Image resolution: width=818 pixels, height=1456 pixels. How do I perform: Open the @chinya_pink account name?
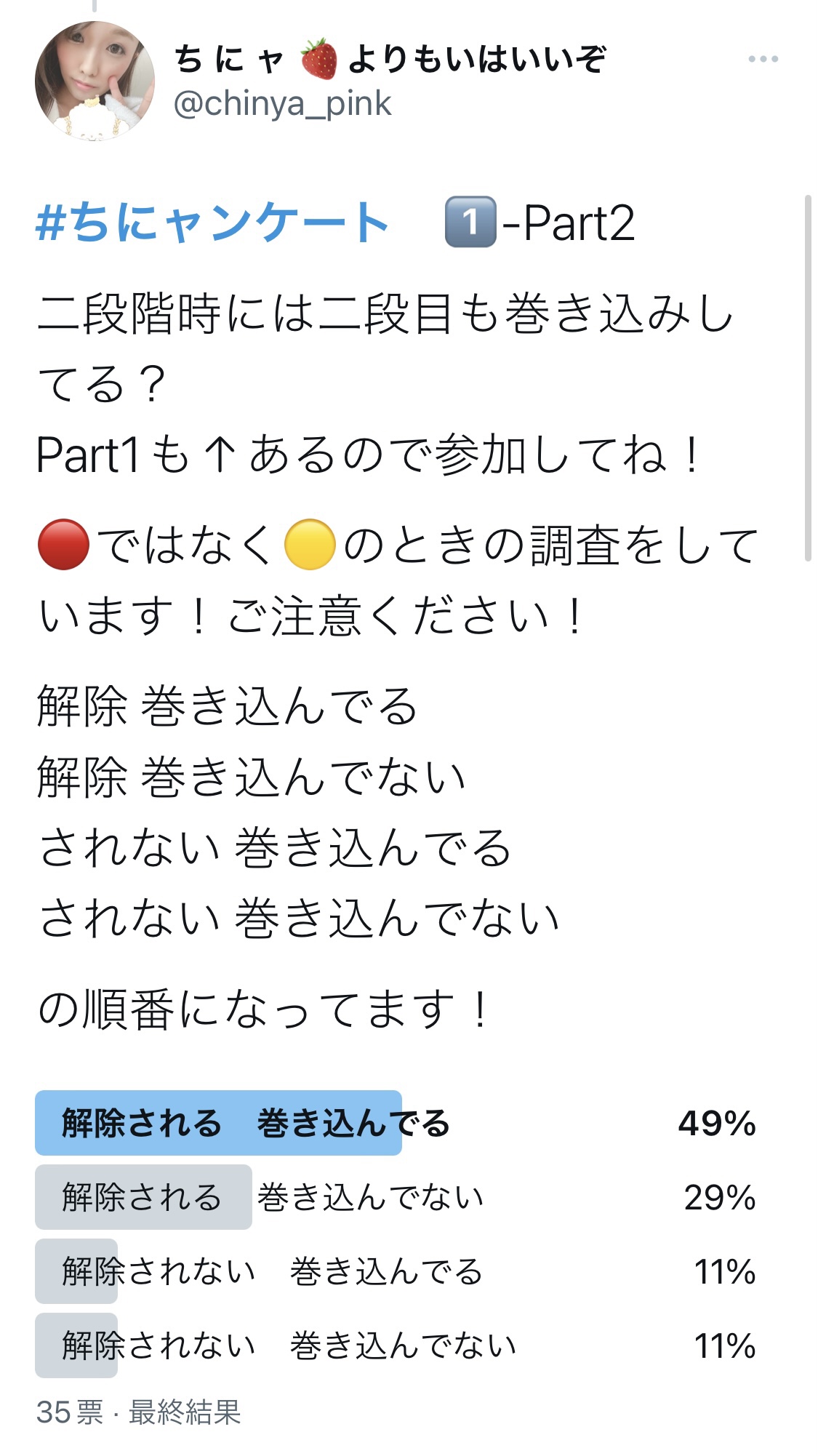tap(283, 104)
